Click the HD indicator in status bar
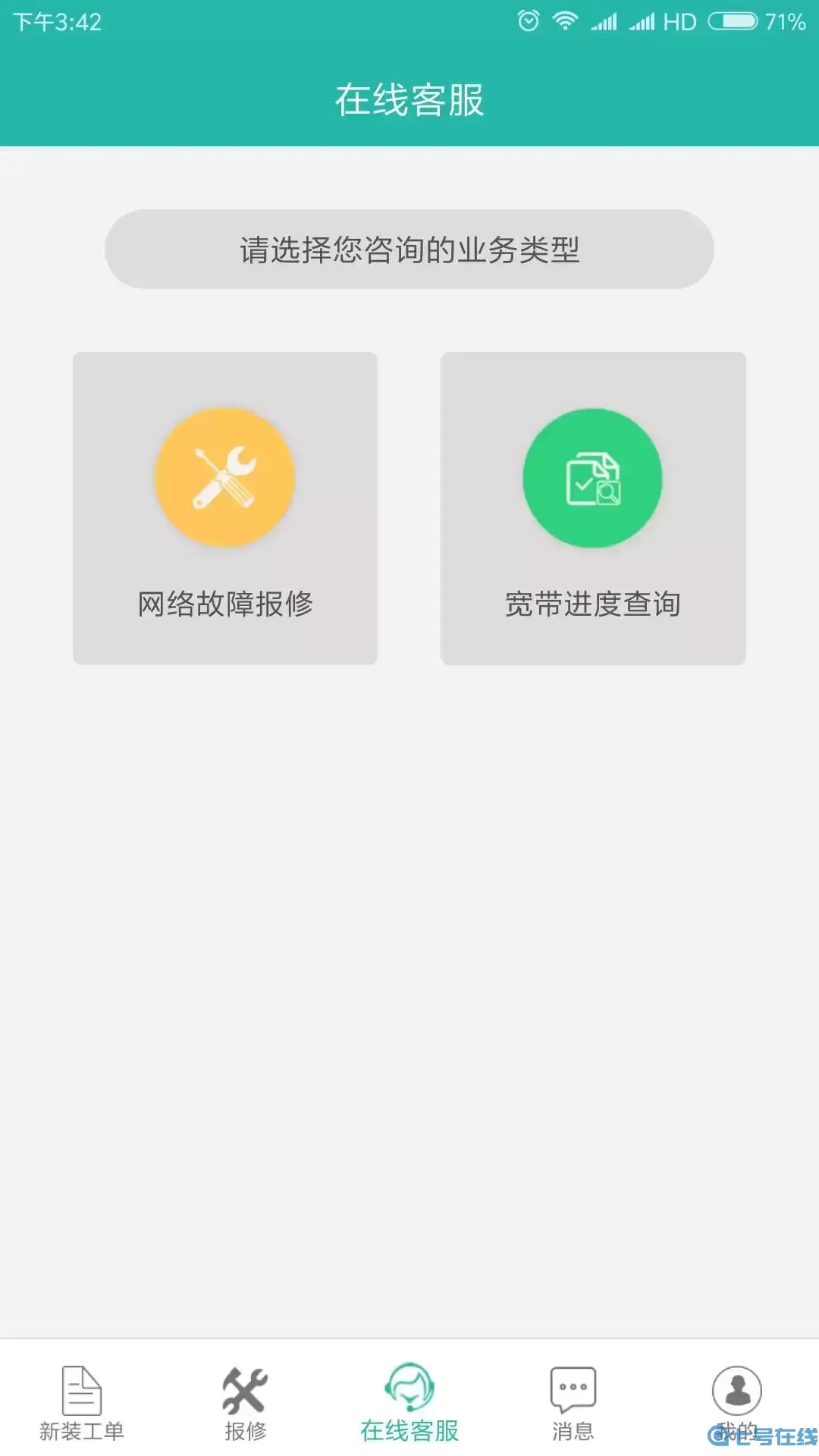The height and width of the screenshot is (1456, 819). 677,21
